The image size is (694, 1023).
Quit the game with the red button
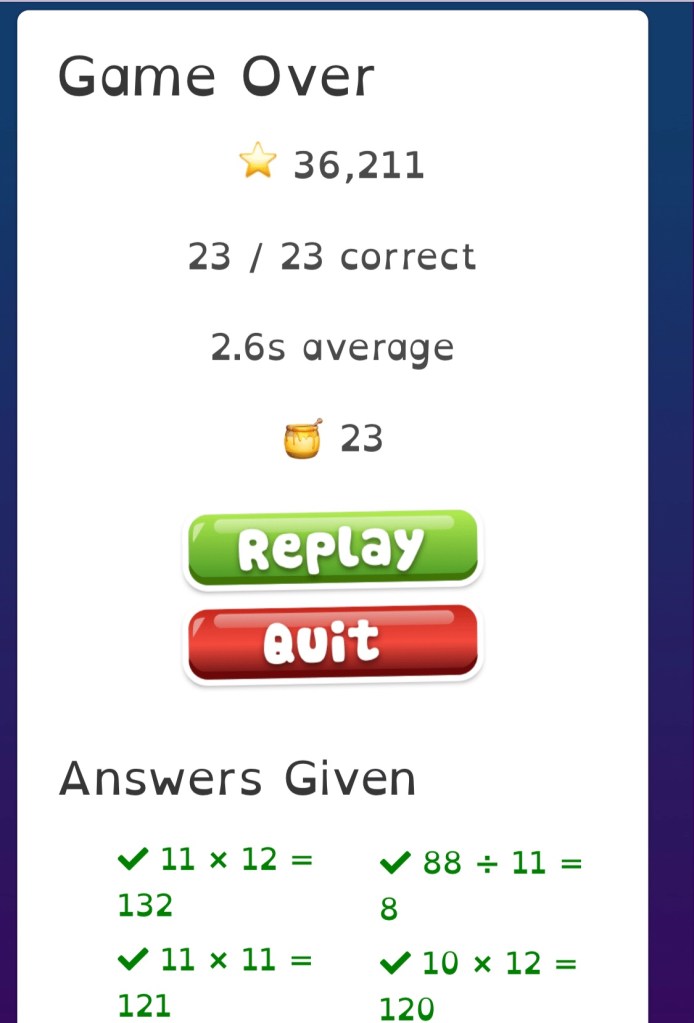332,642
